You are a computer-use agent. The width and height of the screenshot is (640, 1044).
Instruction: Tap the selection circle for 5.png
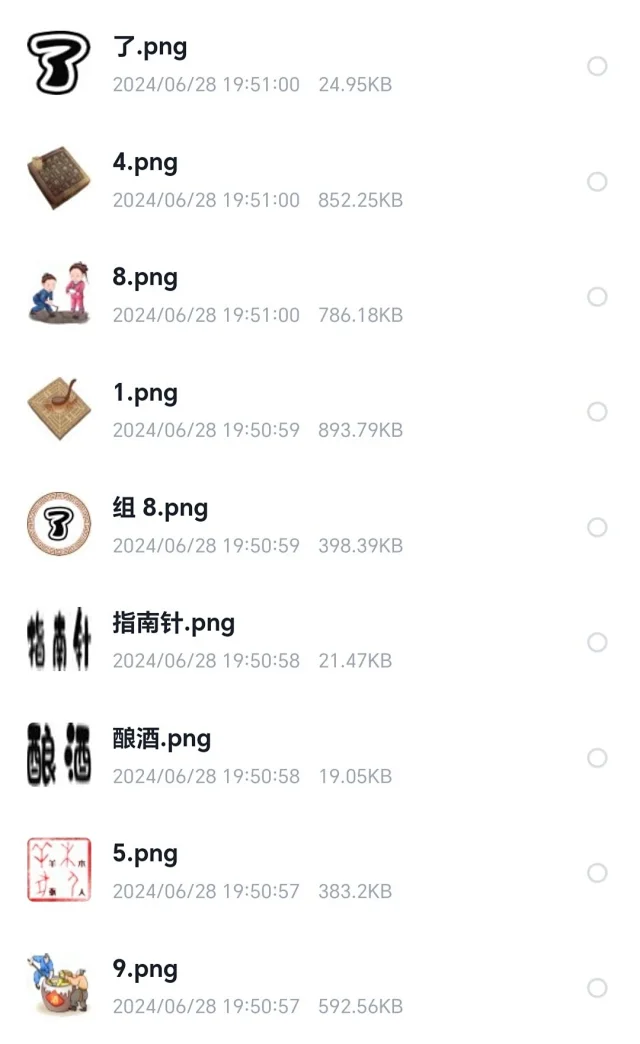pos(597,873)
